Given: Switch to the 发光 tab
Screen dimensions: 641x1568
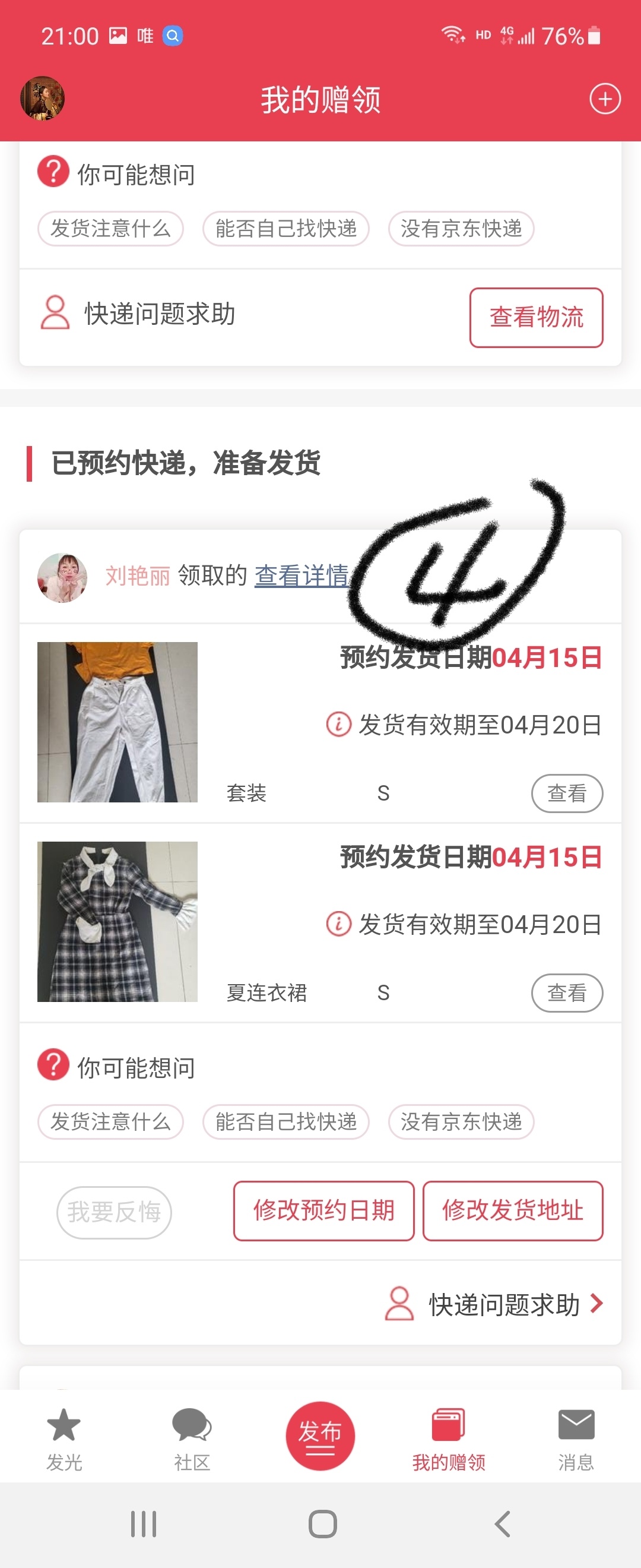Looking at the screenshot, I should (64, 1439).
